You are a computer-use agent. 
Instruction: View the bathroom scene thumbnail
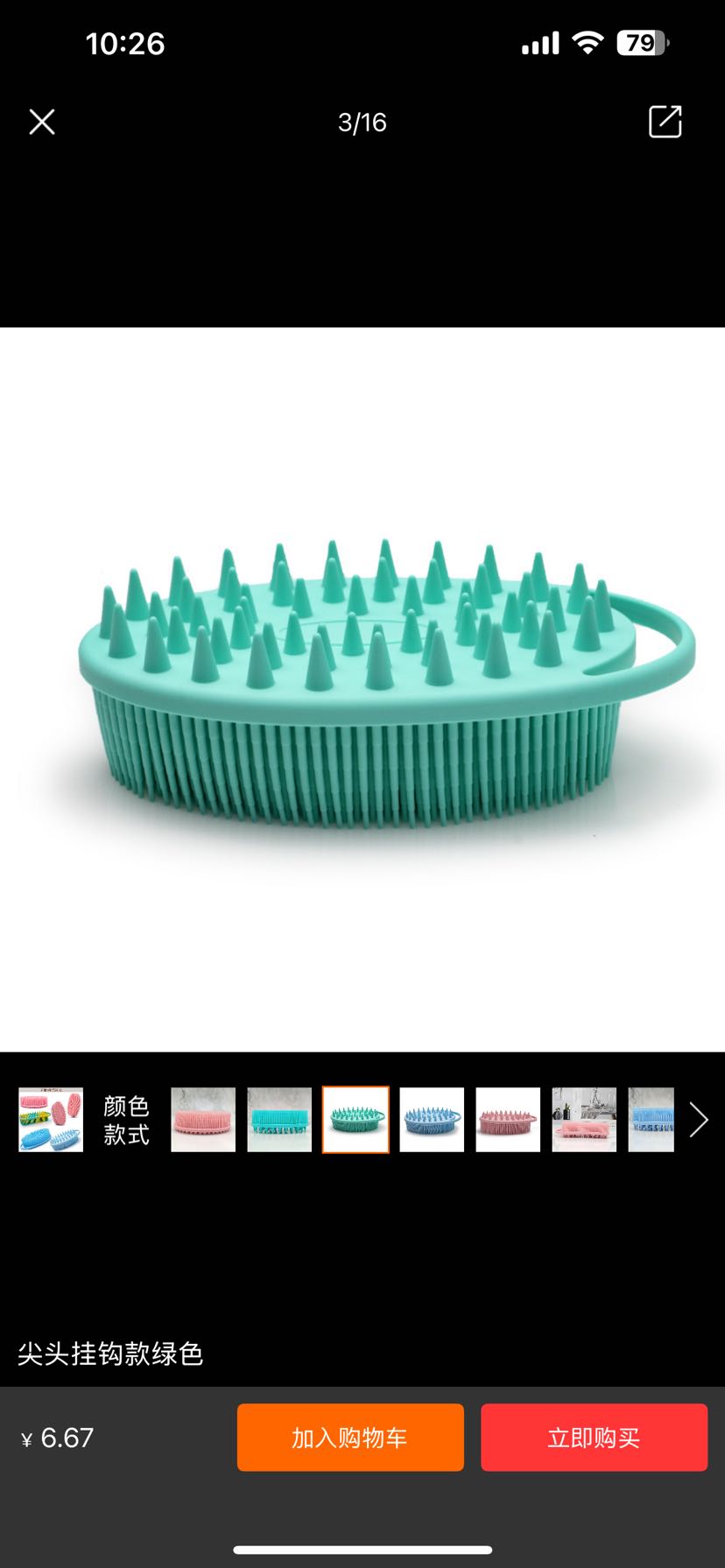click(584, 1120)
